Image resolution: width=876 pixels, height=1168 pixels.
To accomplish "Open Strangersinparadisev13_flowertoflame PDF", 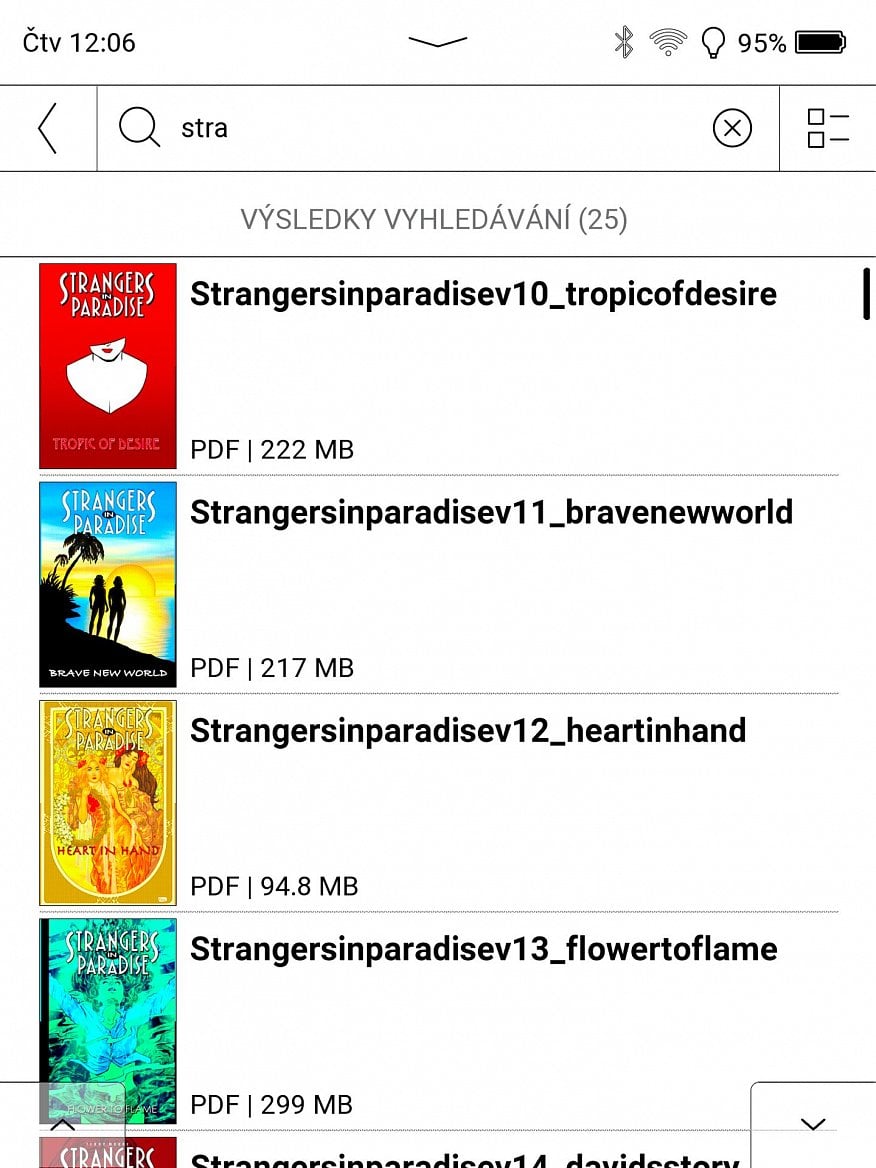I will point(484,948).
